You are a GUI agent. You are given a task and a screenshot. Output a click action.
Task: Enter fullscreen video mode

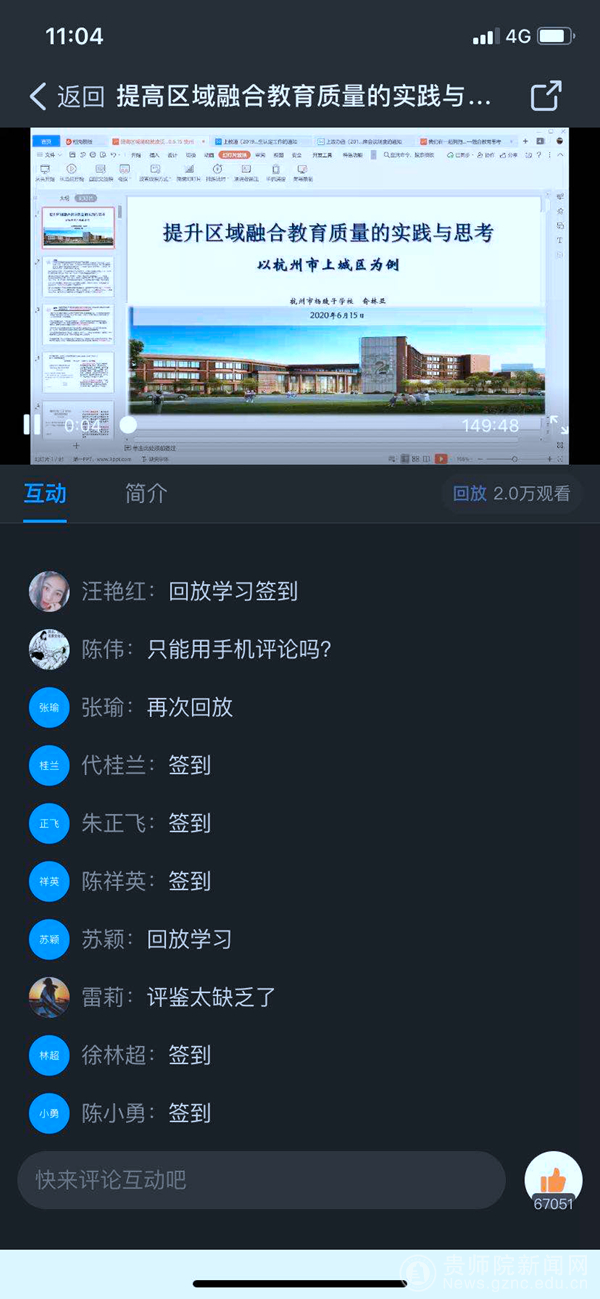click(x=558, y=425)
